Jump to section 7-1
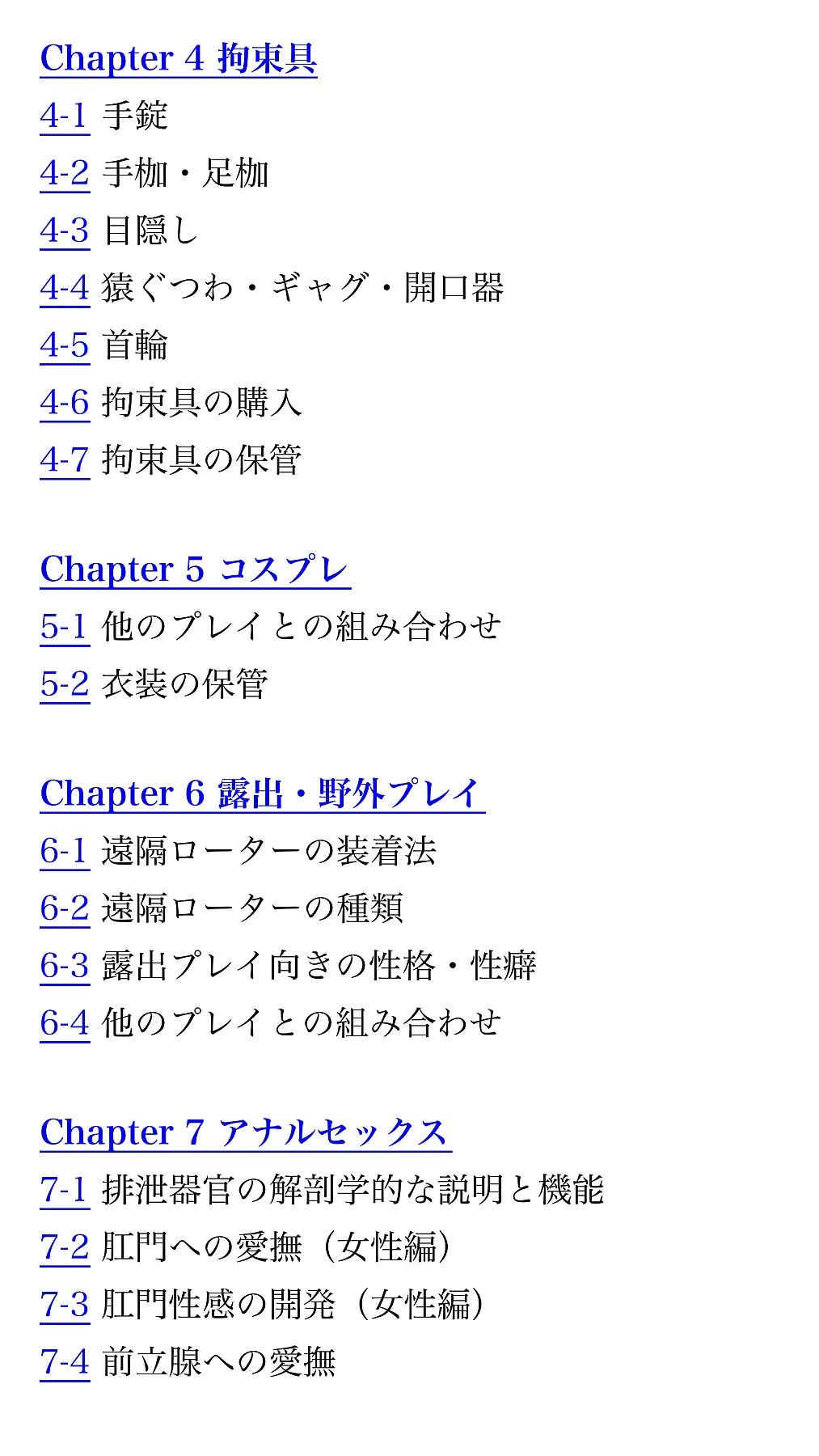 [x=65, y=1190]
